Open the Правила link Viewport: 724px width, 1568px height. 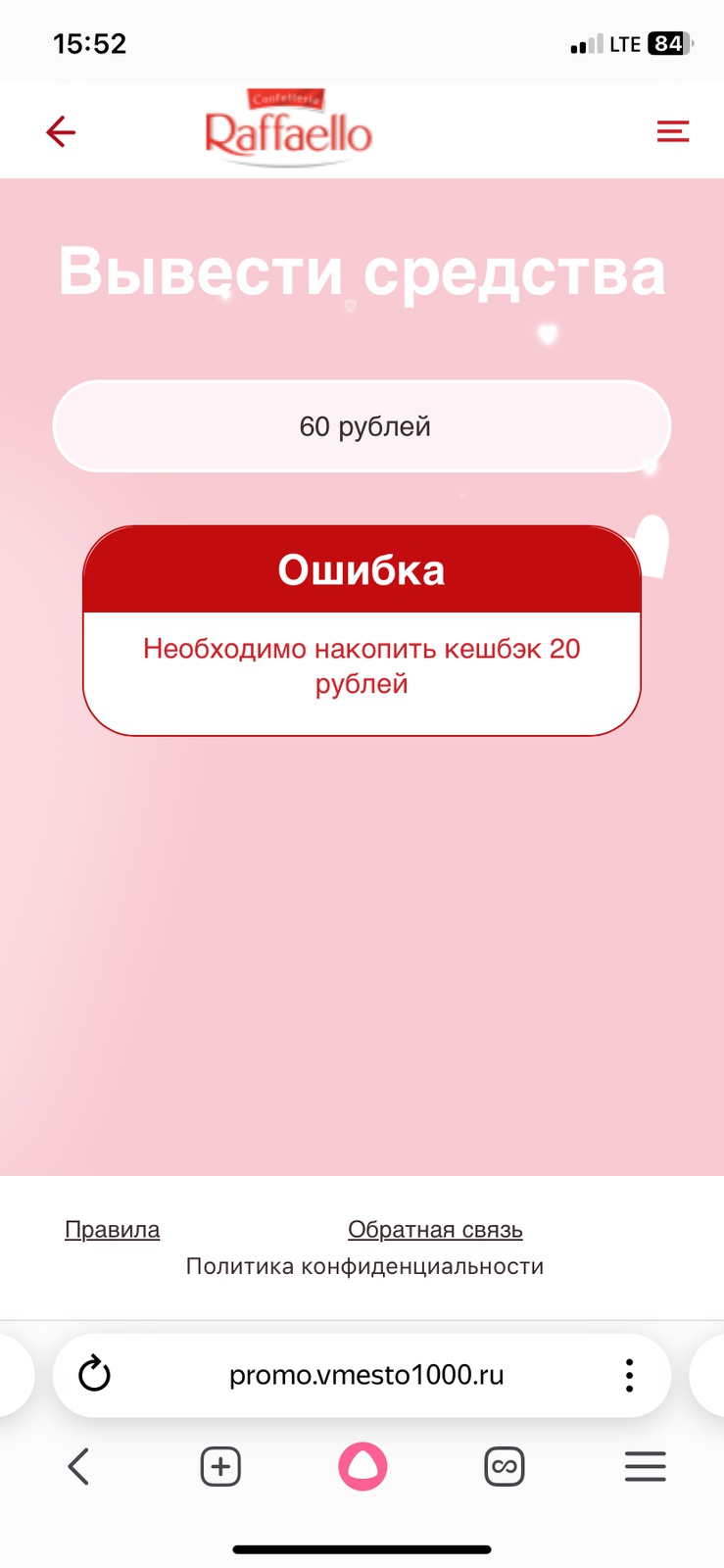point(112,1229)
